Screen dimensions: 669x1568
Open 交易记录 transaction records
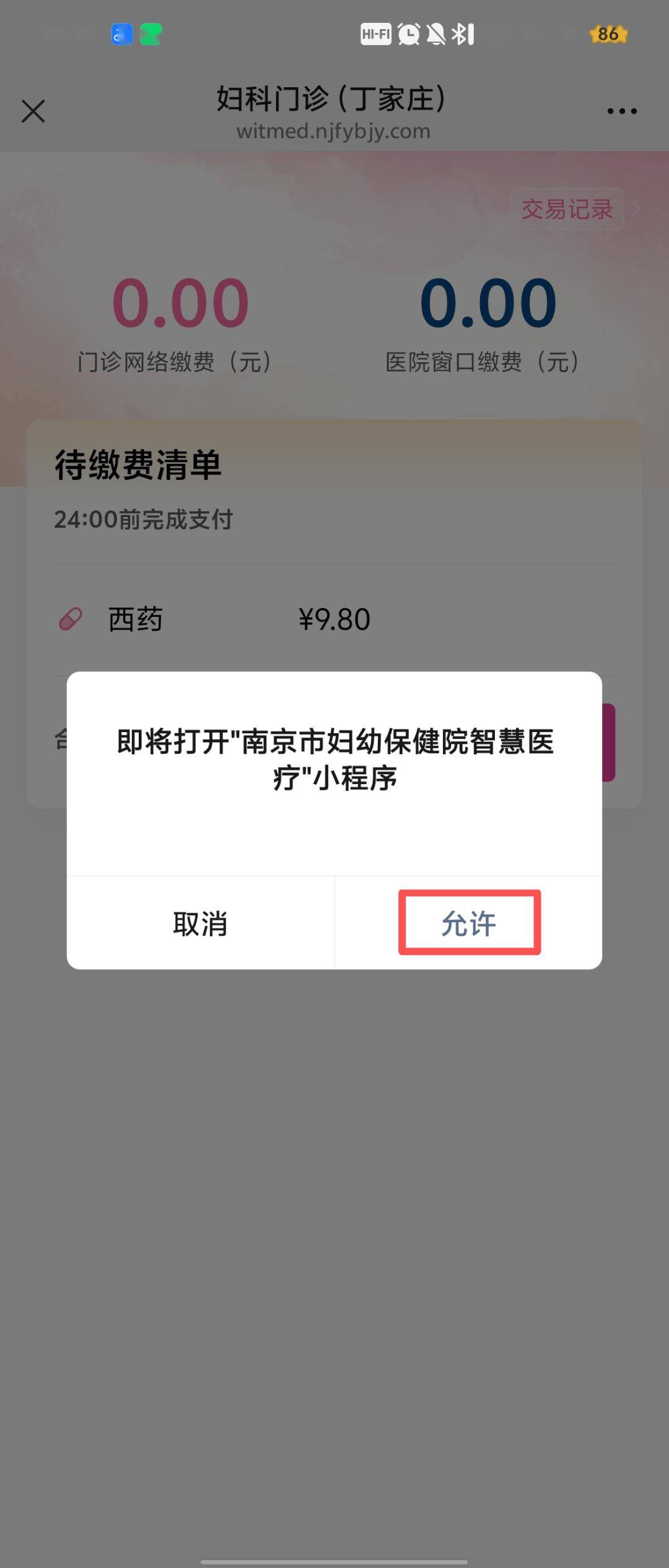click(567, 209)
